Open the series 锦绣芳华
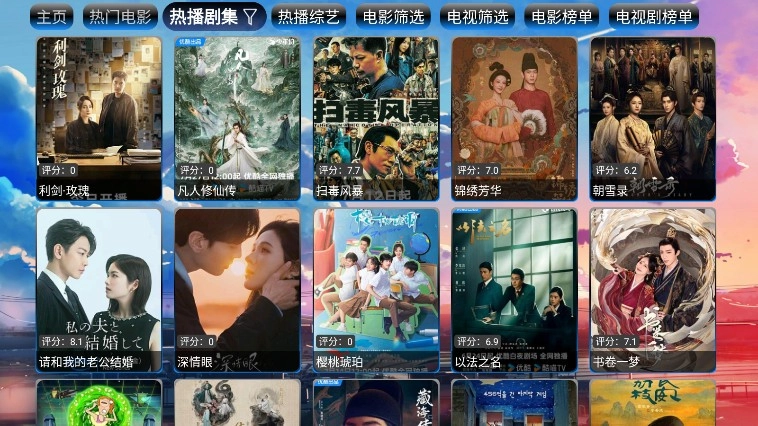This screenshot has width=758, height=426. [514, 118]
